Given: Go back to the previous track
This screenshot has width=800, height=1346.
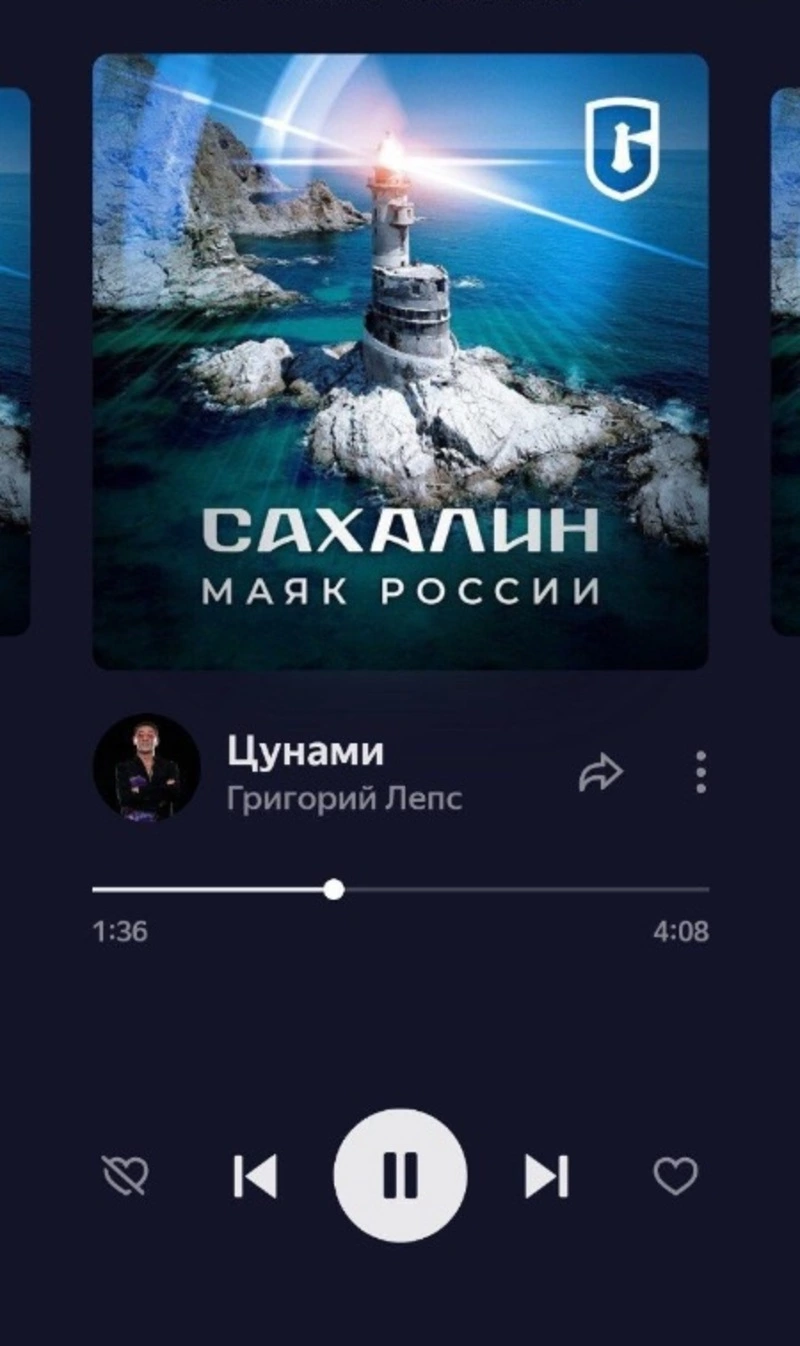Looking at the screenshot, I should point(255,1176).
